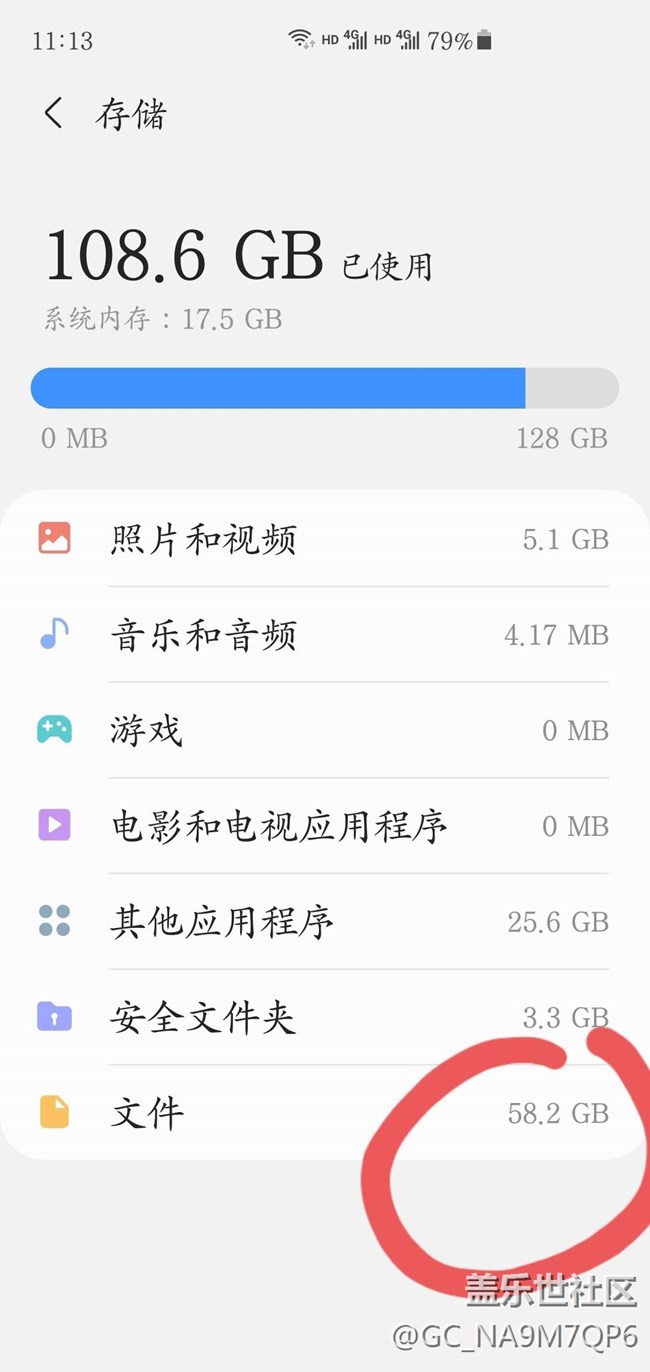
Task: View 其他应用程序 storage usage
Action: [x=324, y=922]
